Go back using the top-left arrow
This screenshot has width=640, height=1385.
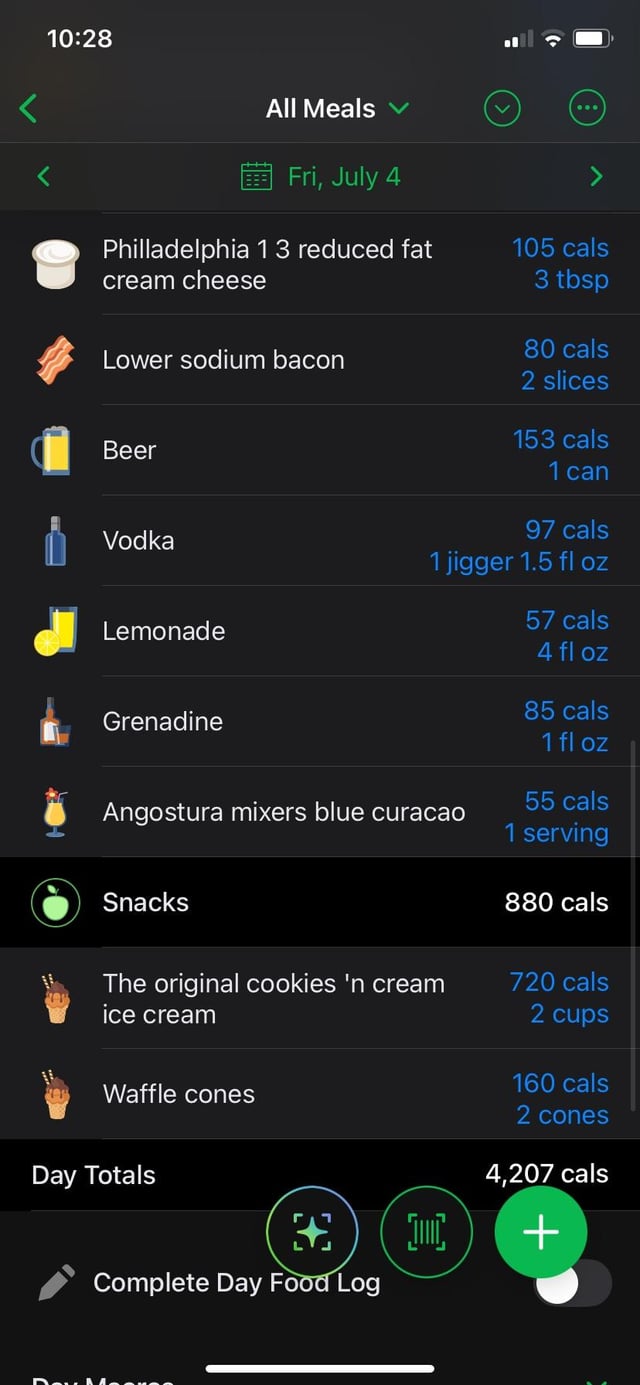click(29, 108)
